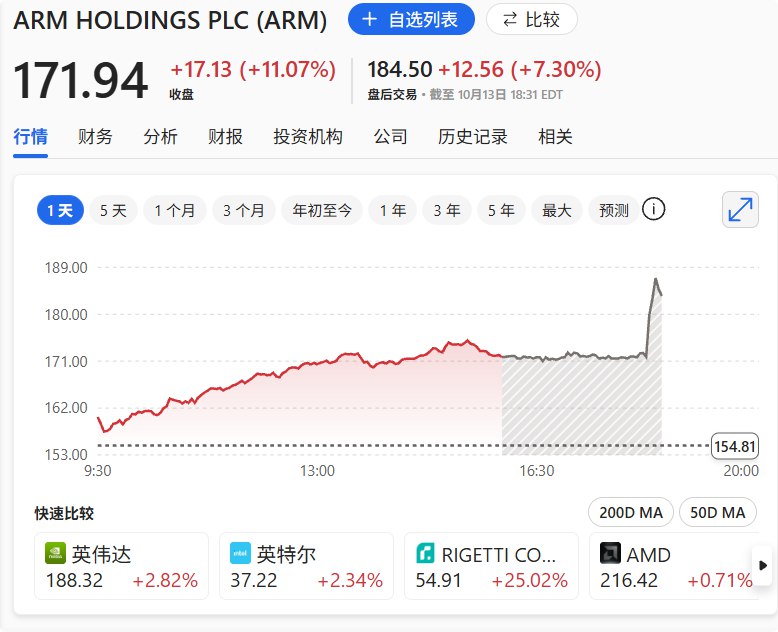Show the 1 个月 chart range

point(175,210)
